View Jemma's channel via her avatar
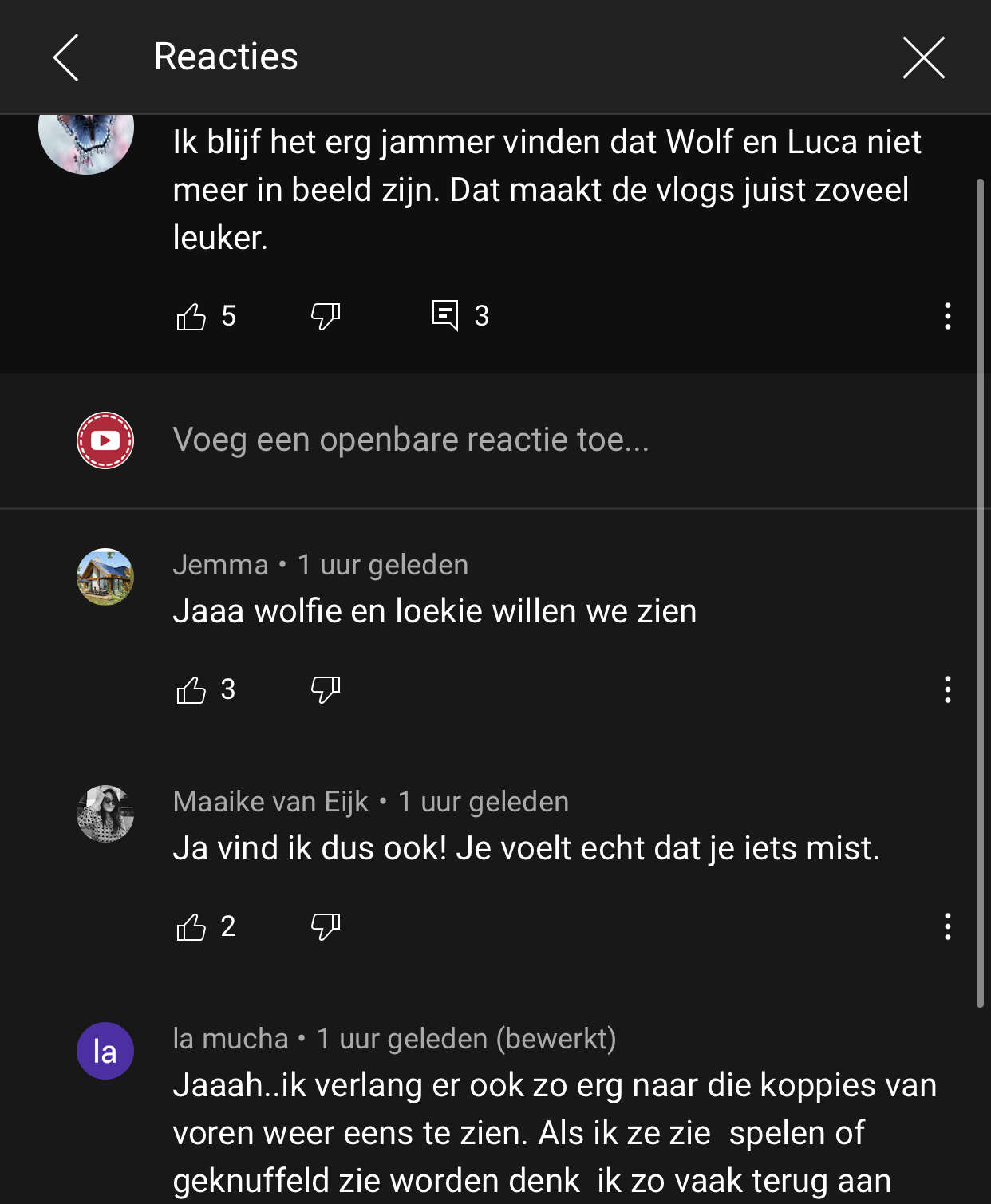The image size is (991, 1204). (105, 577)
